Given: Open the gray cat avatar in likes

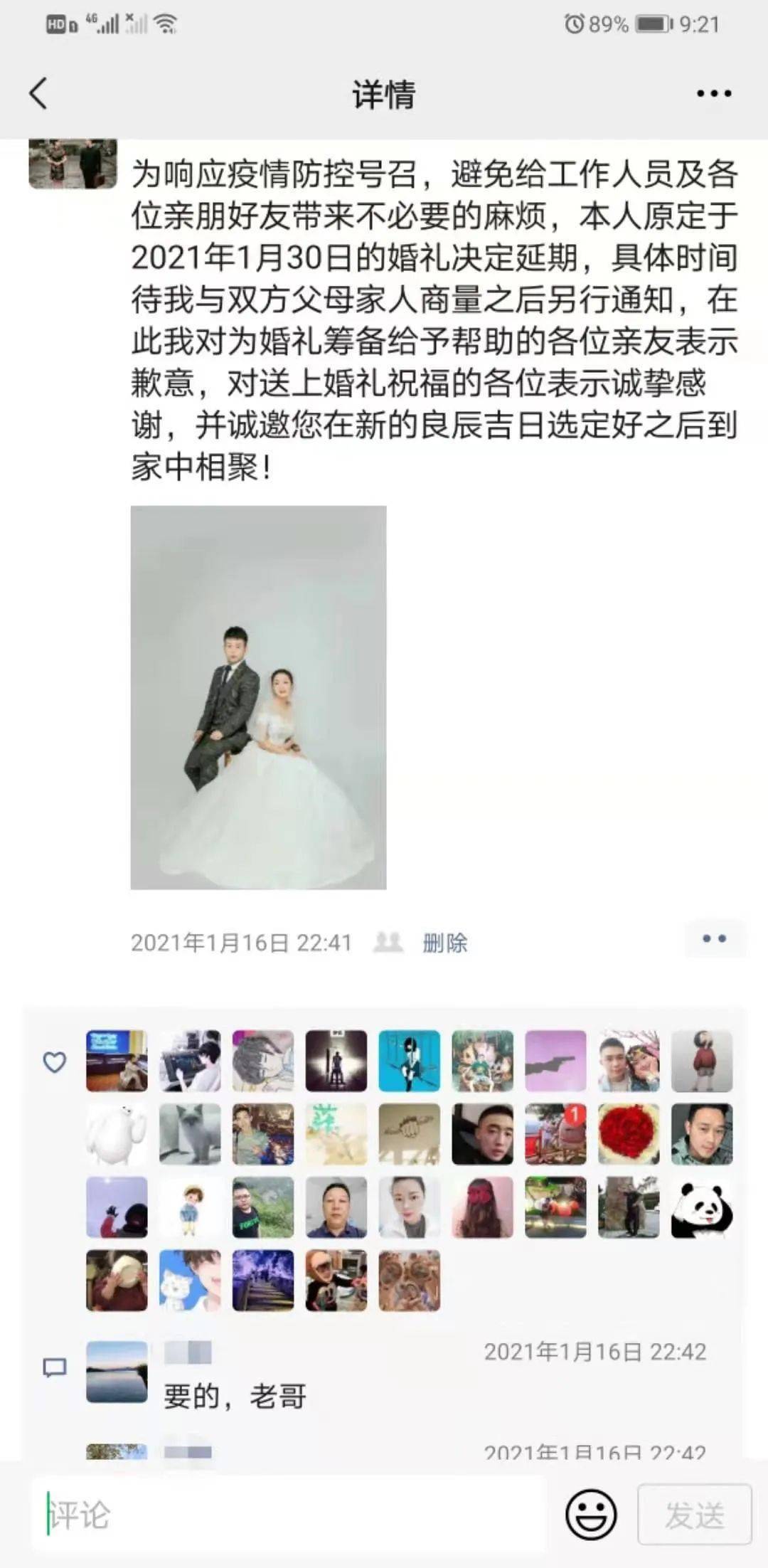Looking at the screenshot, I should [190, 1134].
